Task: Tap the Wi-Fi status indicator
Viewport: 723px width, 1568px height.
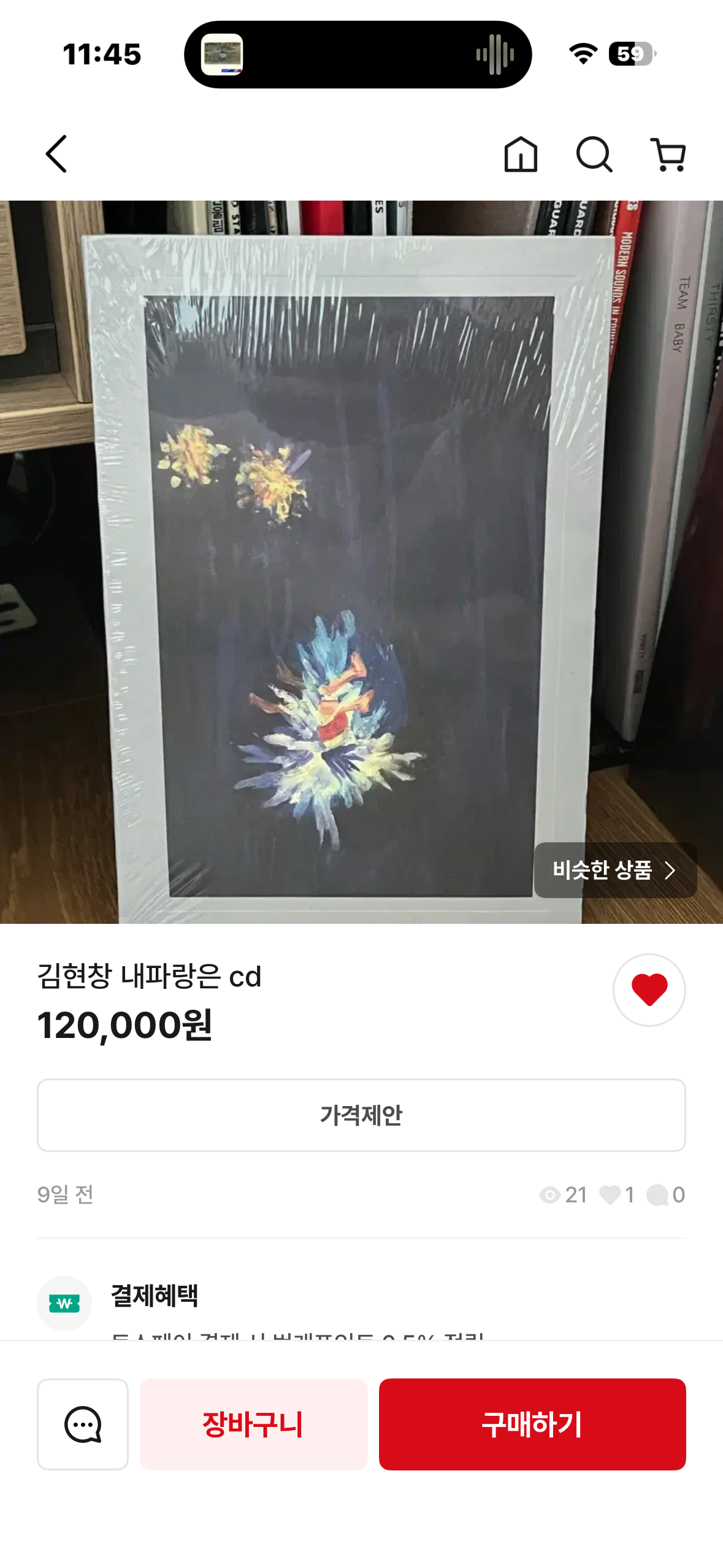Action: pyautogui.click(x=583, y=55)
